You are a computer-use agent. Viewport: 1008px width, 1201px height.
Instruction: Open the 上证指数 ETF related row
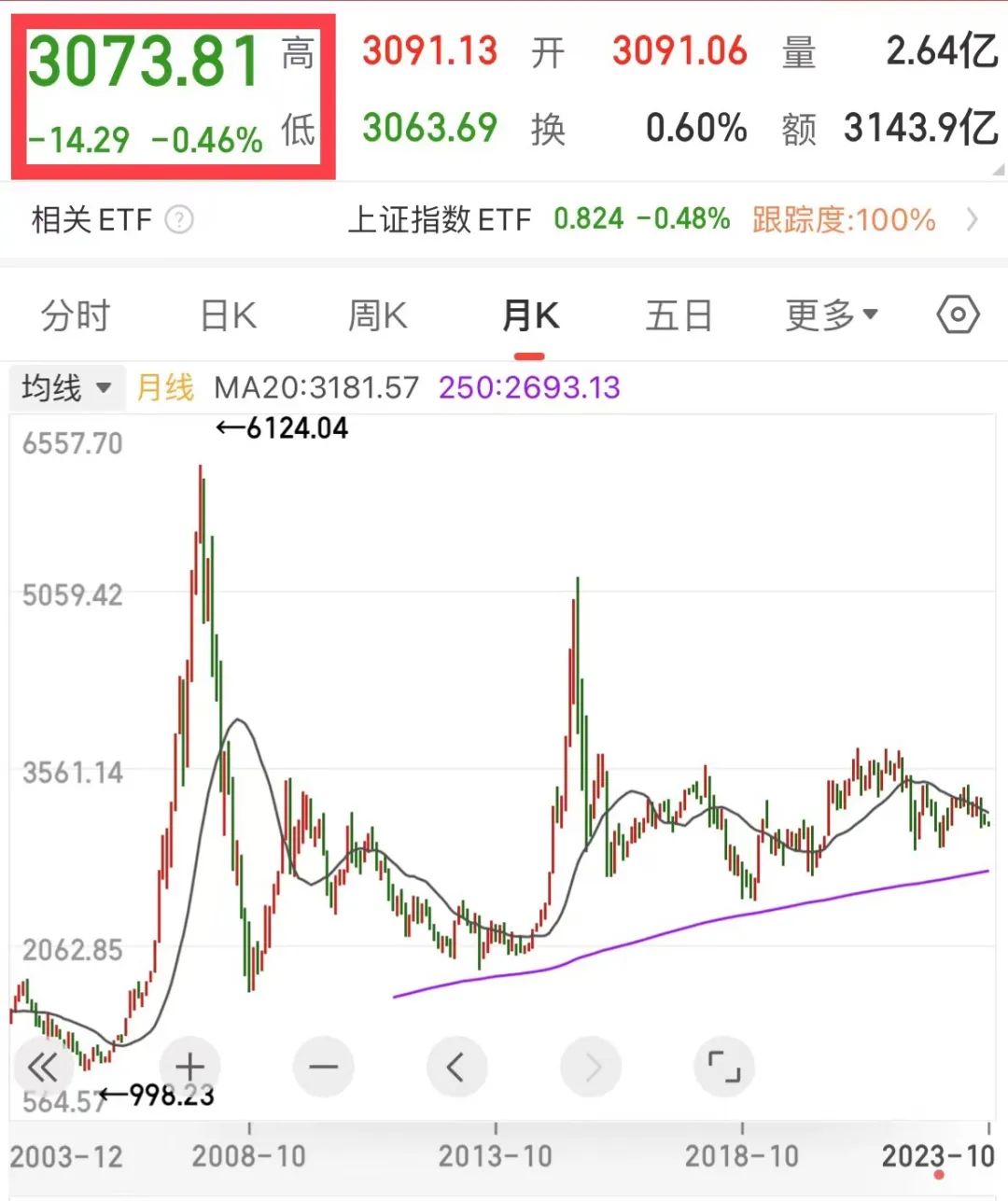click(x=653, y=220)
